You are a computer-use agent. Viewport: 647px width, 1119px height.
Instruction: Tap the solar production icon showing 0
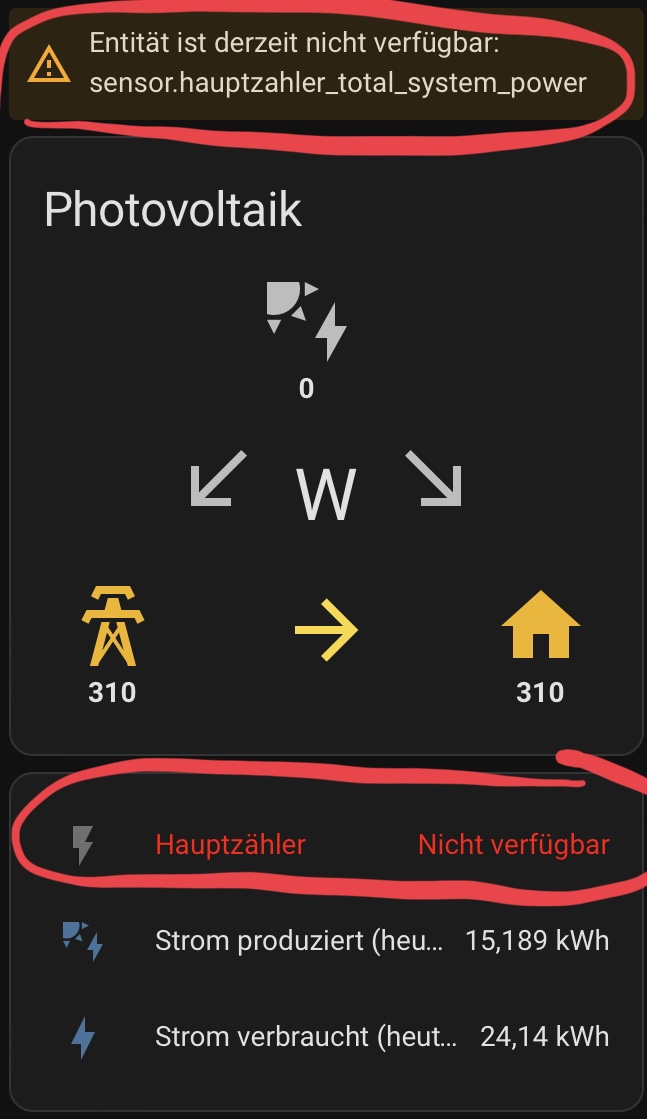click(x=306, y=320)
